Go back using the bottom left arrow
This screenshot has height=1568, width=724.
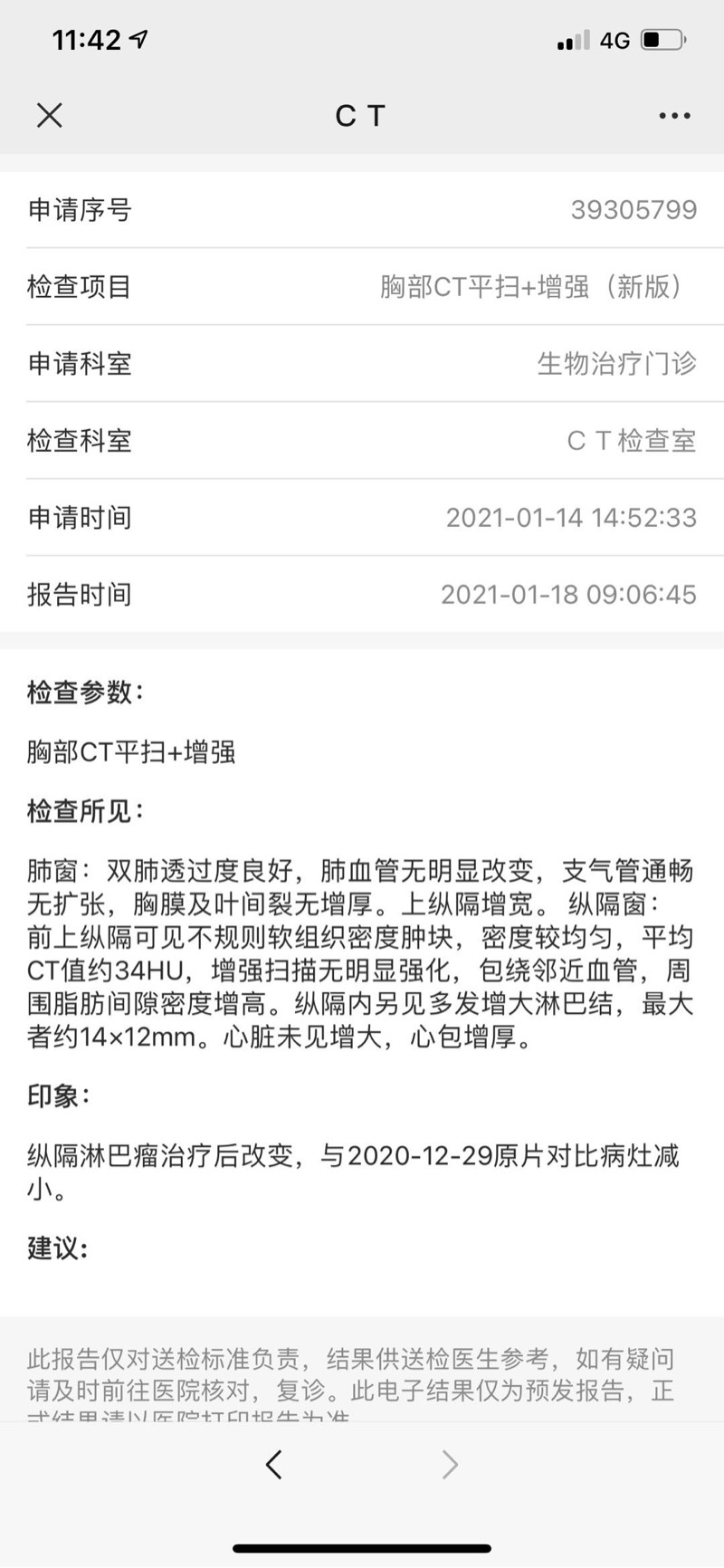pos(273,1464)
